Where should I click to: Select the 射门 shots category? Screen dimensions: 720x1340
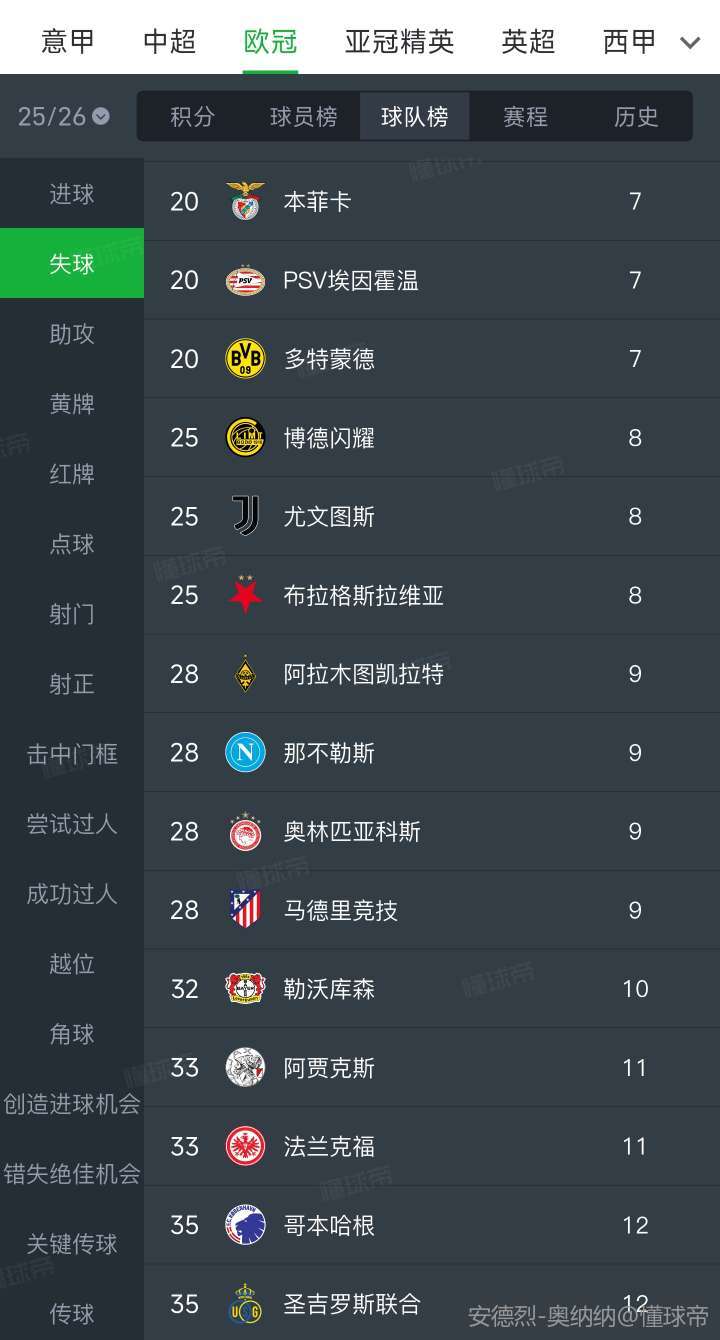coord(72,614)
